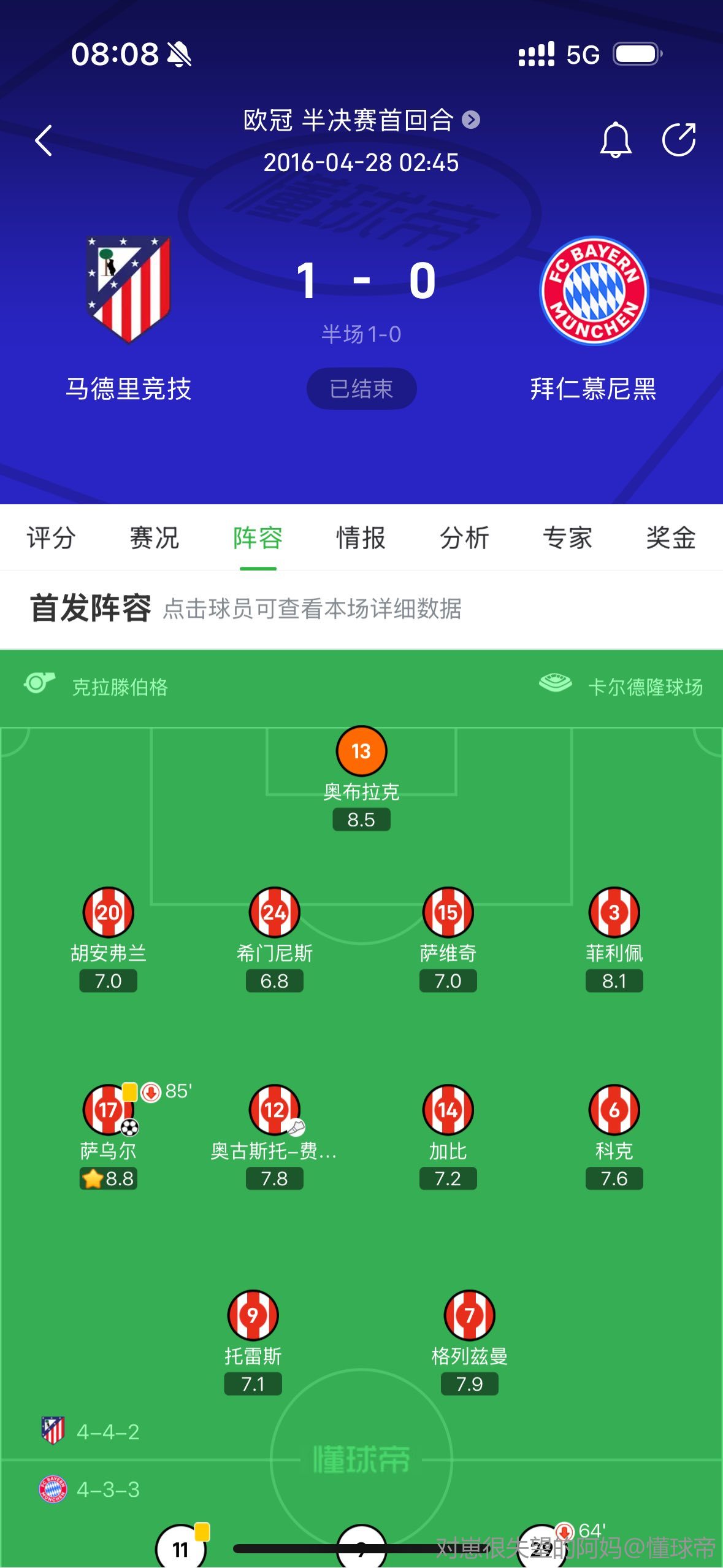Open 希门尼斯 player details
The width and height of the screenshot is (723, 1568).
pyautogui.click(x=274, y=912)
